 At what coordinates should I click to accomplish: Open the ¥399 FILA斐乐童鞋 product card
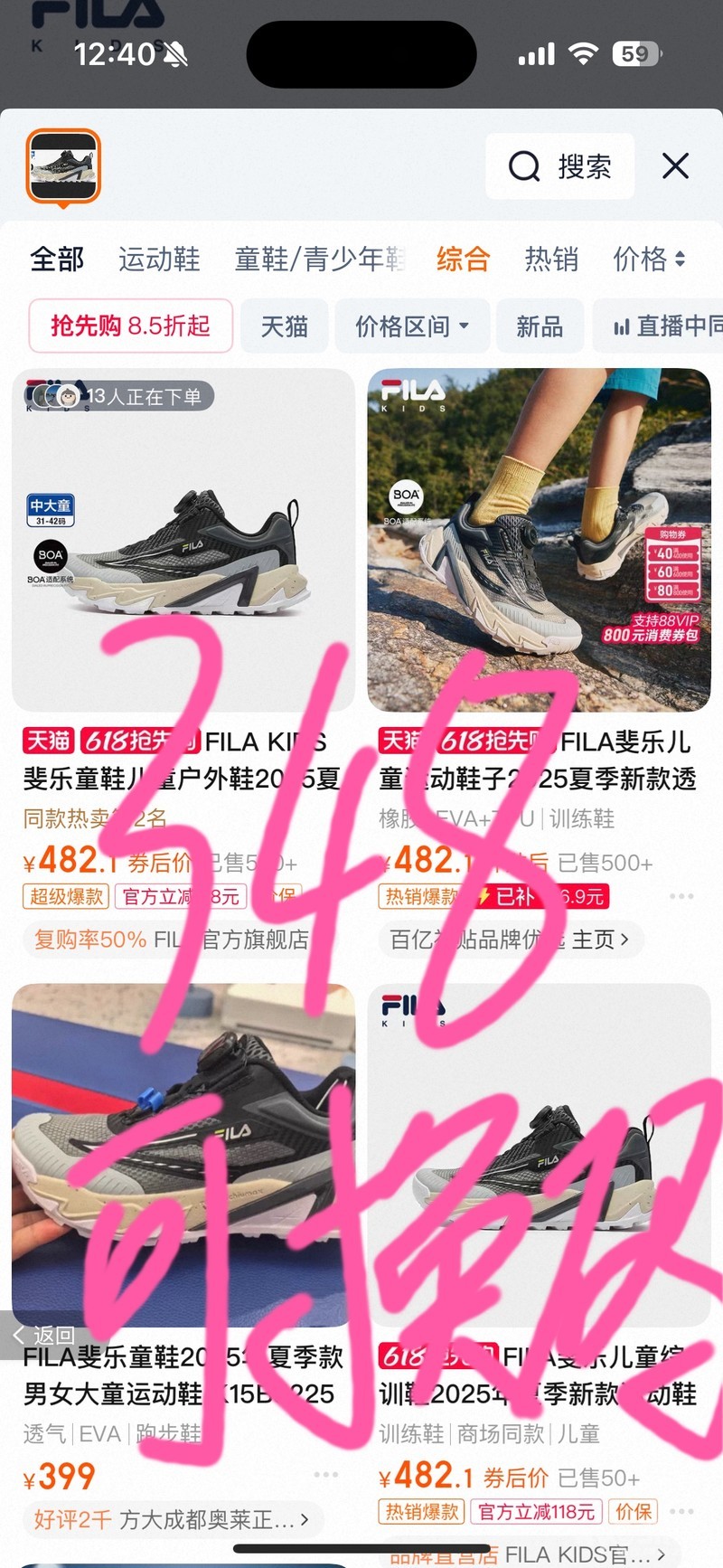click(x=183, y=1157)
